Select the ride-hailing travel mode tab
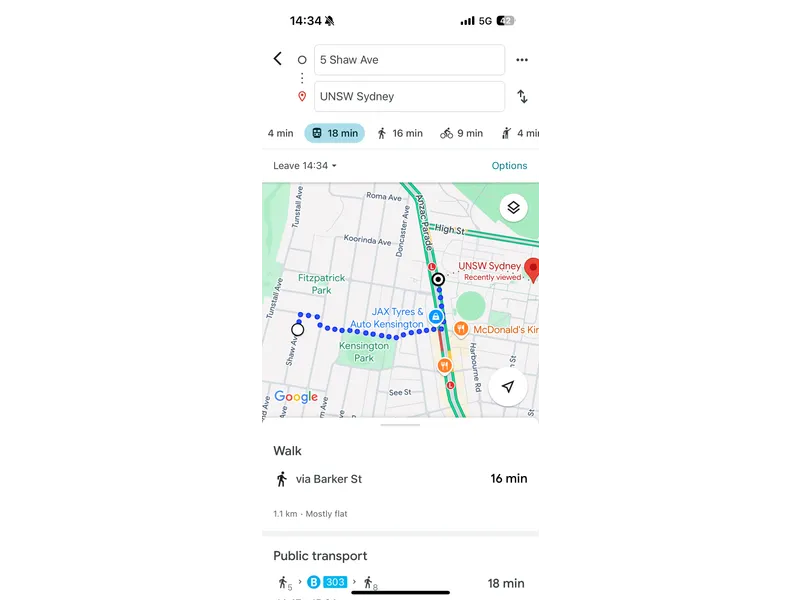The height and width of the screenshot is (600, 800). tap(521, 133)
